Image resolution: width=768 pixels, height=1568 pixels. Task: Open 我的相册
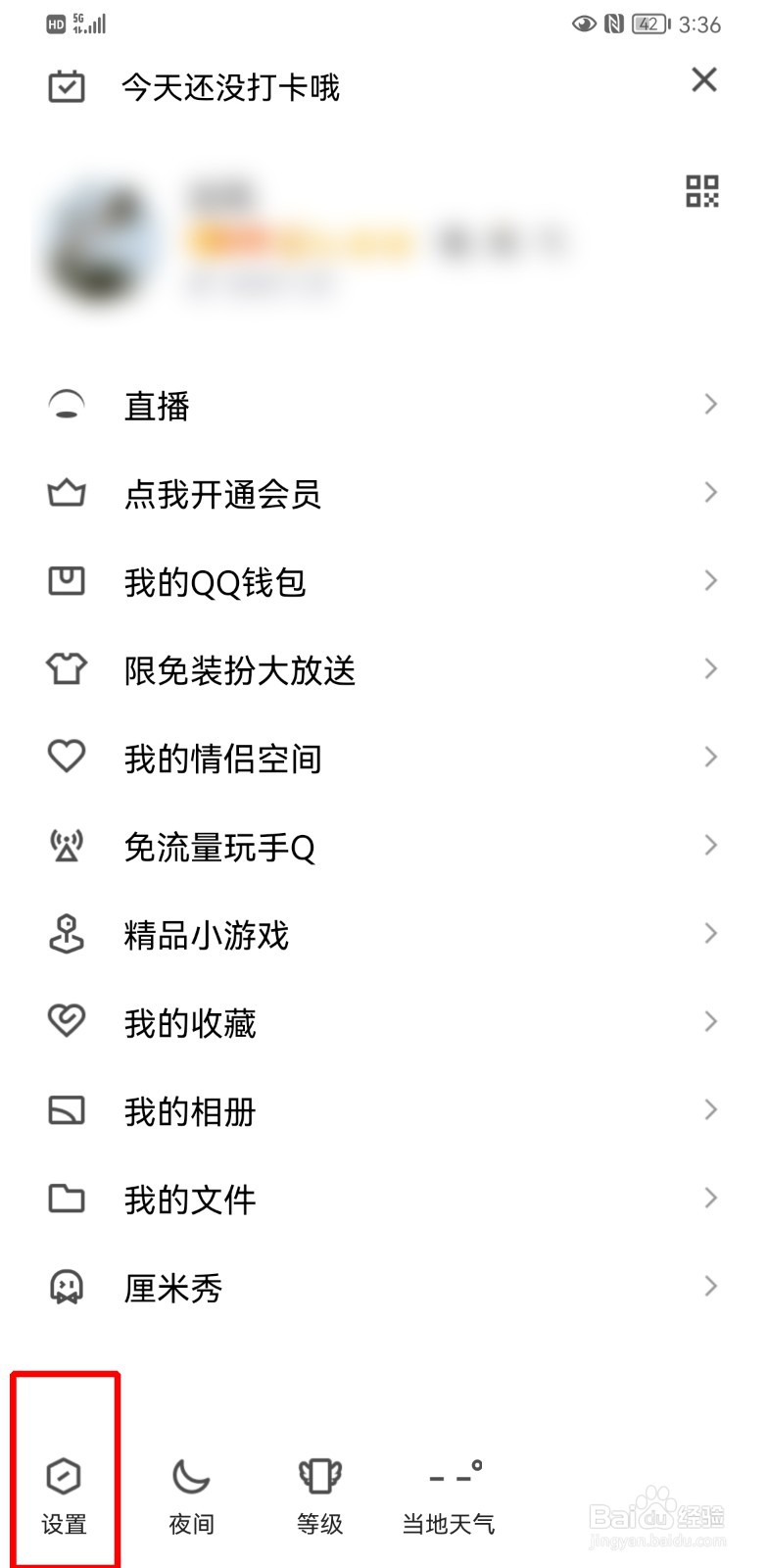pyautogui.click(x=384, y=1110)
